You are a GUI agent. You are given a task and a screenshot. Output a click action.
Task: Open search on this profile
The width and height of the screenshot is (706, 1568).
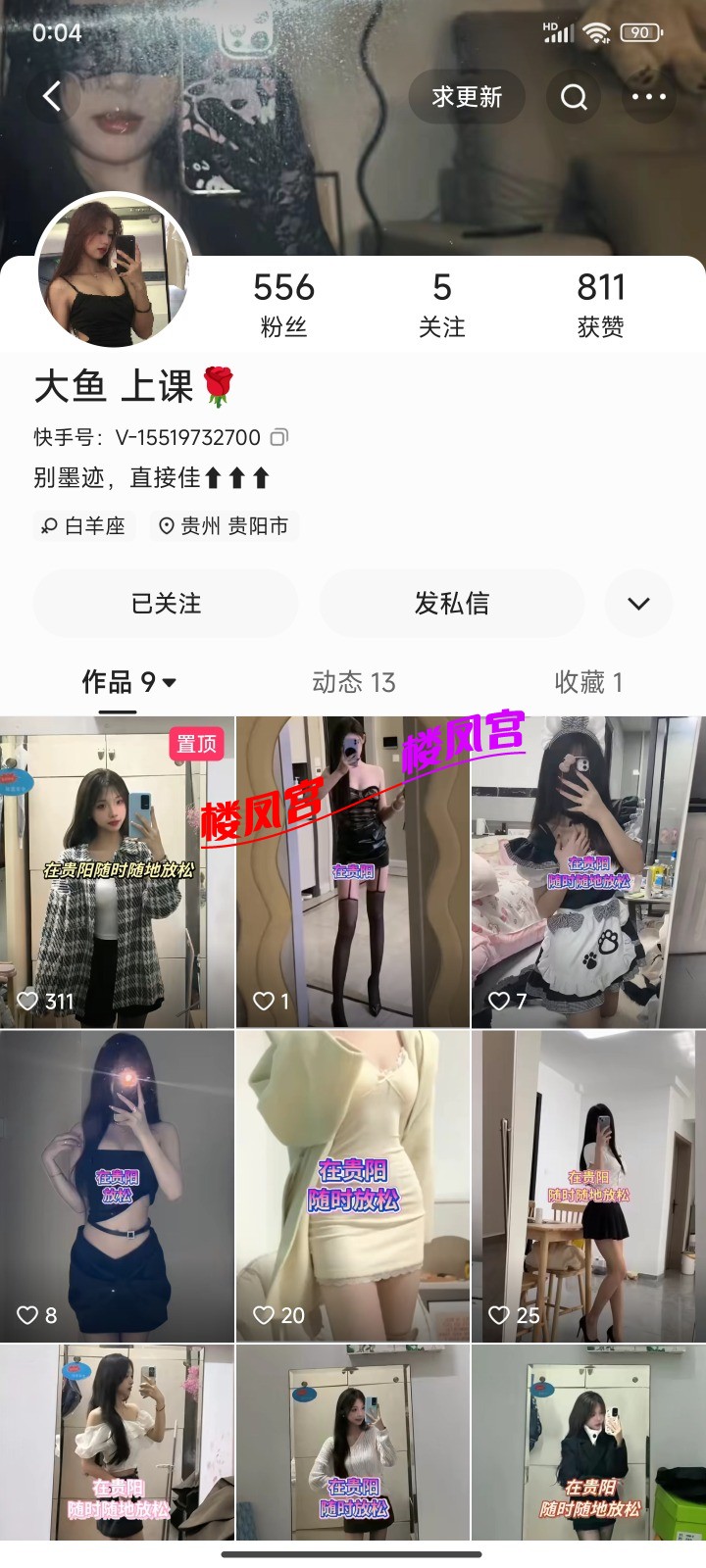click(x=574, y=96)
